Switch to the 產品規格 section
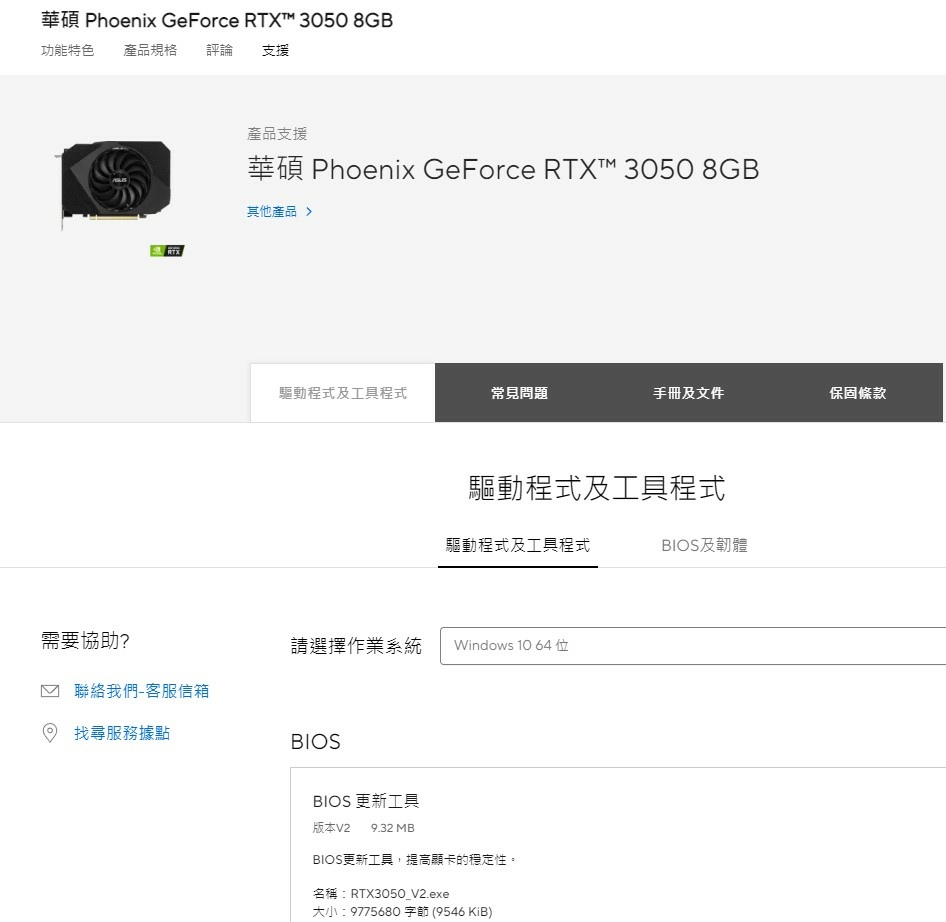The height and width of the screenshot is (922, 946). 150,50
